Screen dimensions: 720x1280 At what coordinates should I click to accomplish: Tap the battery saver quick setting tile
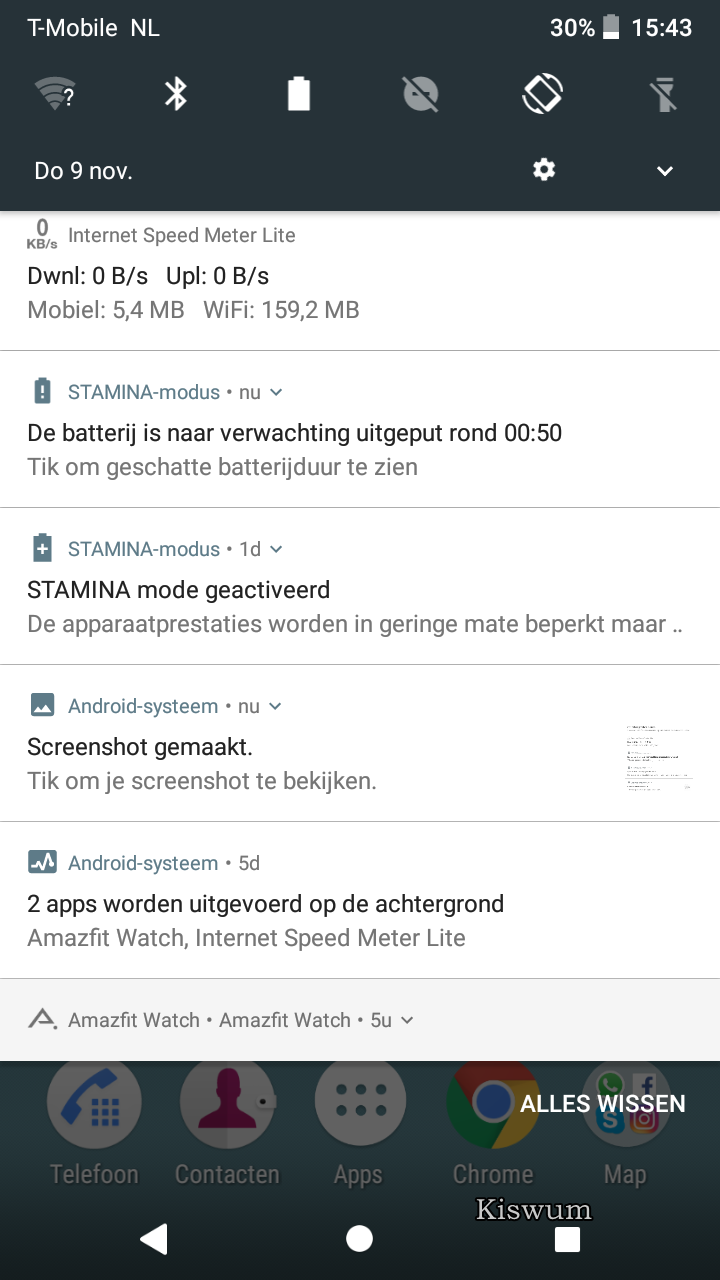pyautogui.click(x=298, y=95)
